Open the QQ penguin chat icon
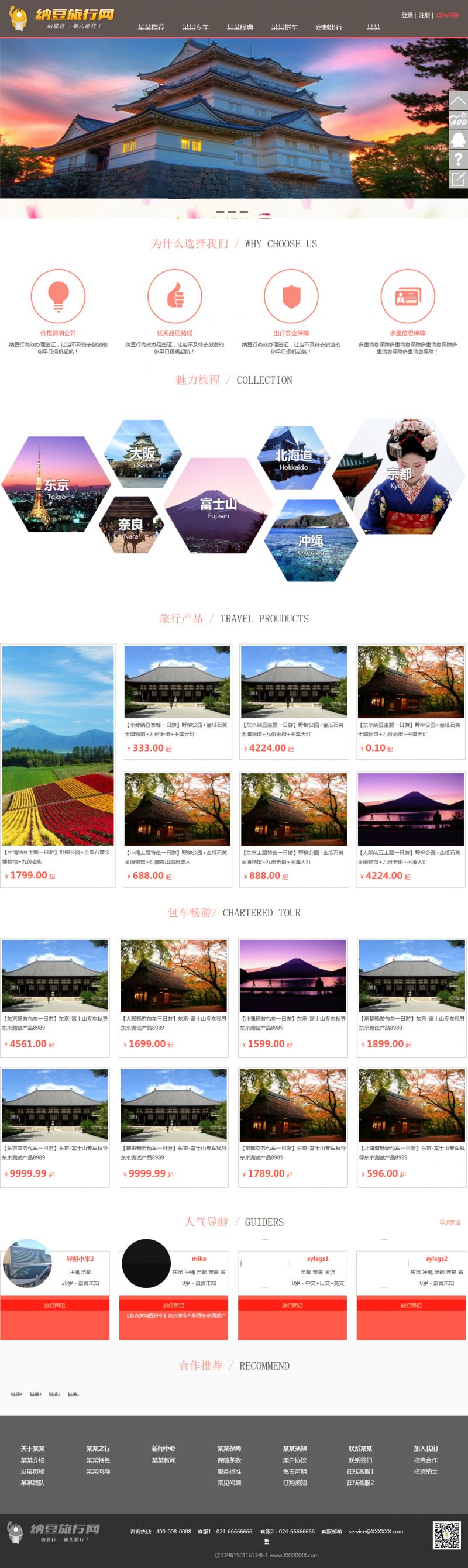Image resolution: width=468 pixels, height=1568 pixels. [458, 139]
